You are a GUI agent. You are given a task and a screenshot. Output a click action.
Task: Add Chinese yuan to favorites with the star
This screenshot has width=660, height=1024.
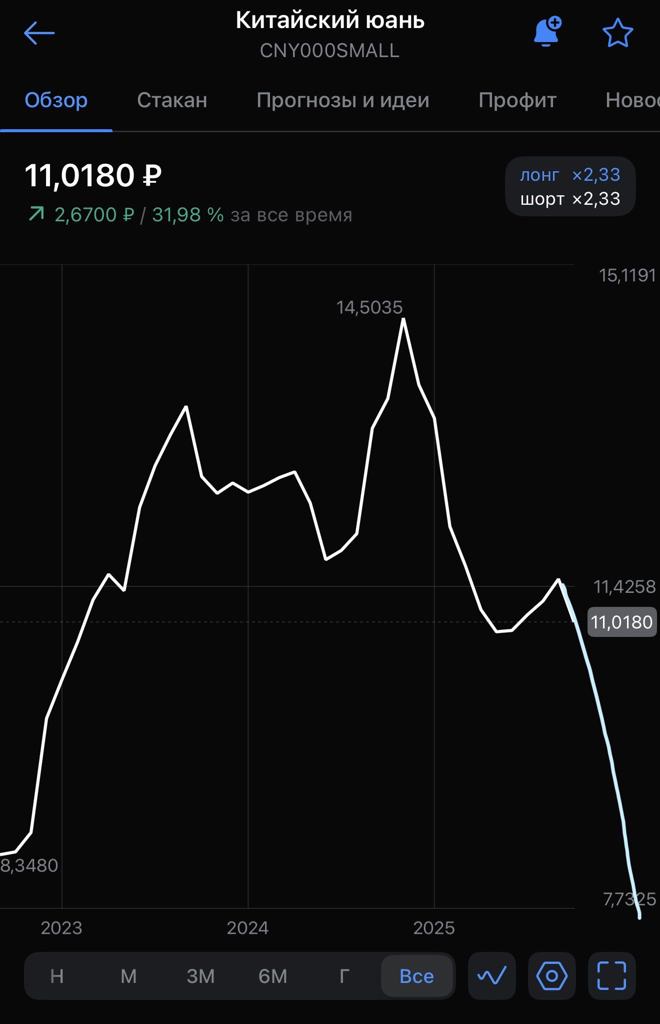click(618, 33)
